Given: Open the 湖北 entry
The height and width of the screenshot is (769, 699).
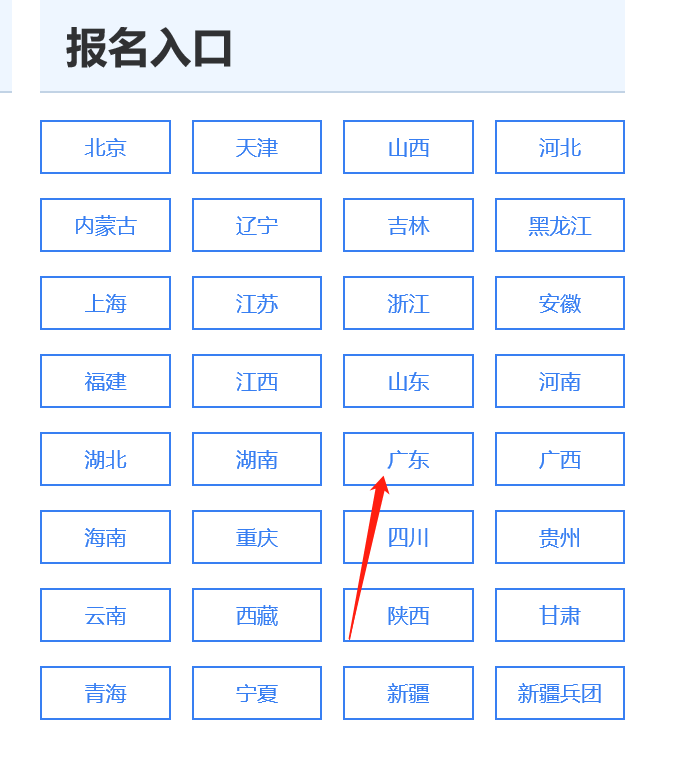Looking at the screenshot, I should pos(105,459).
